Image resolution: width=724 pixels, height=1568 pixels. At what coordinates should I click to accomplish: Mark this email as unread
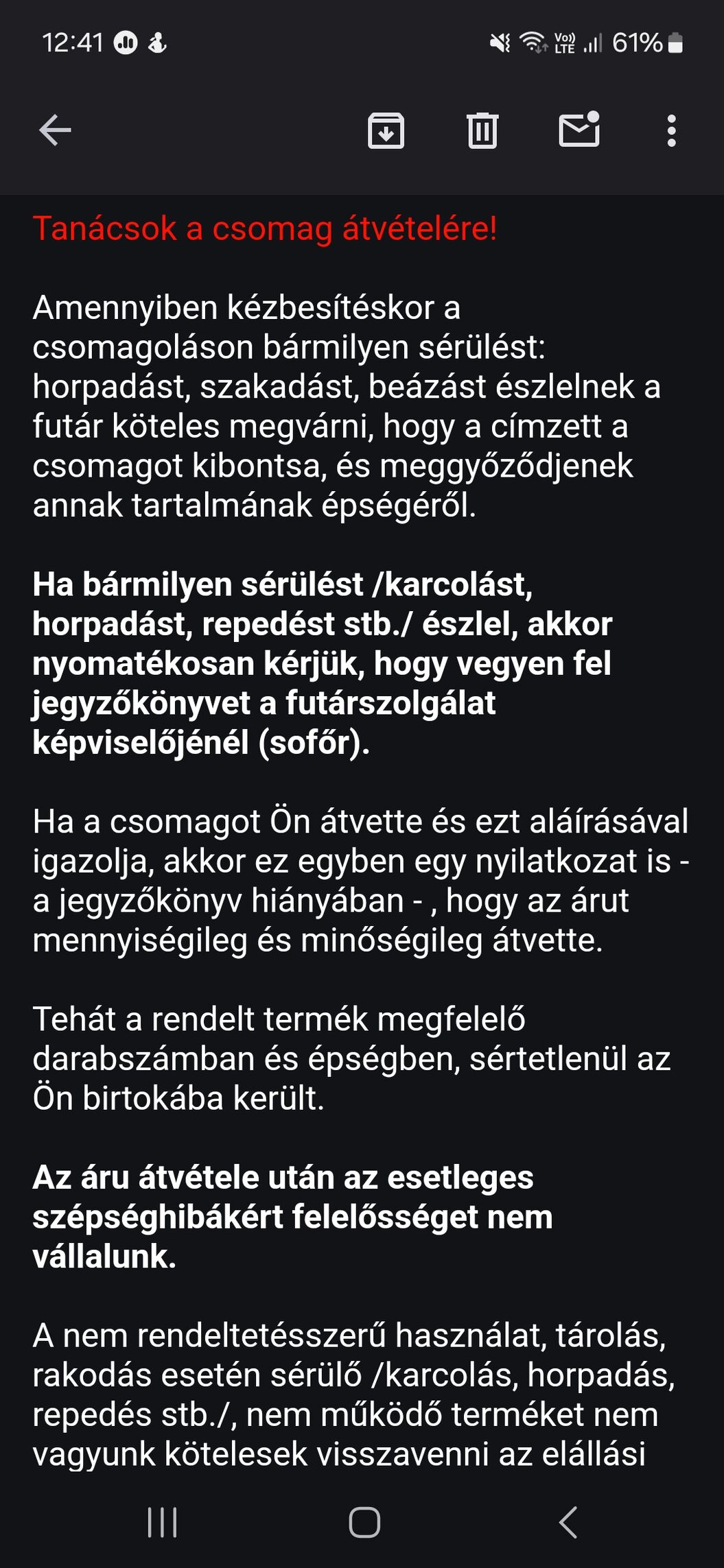[579, 130]
